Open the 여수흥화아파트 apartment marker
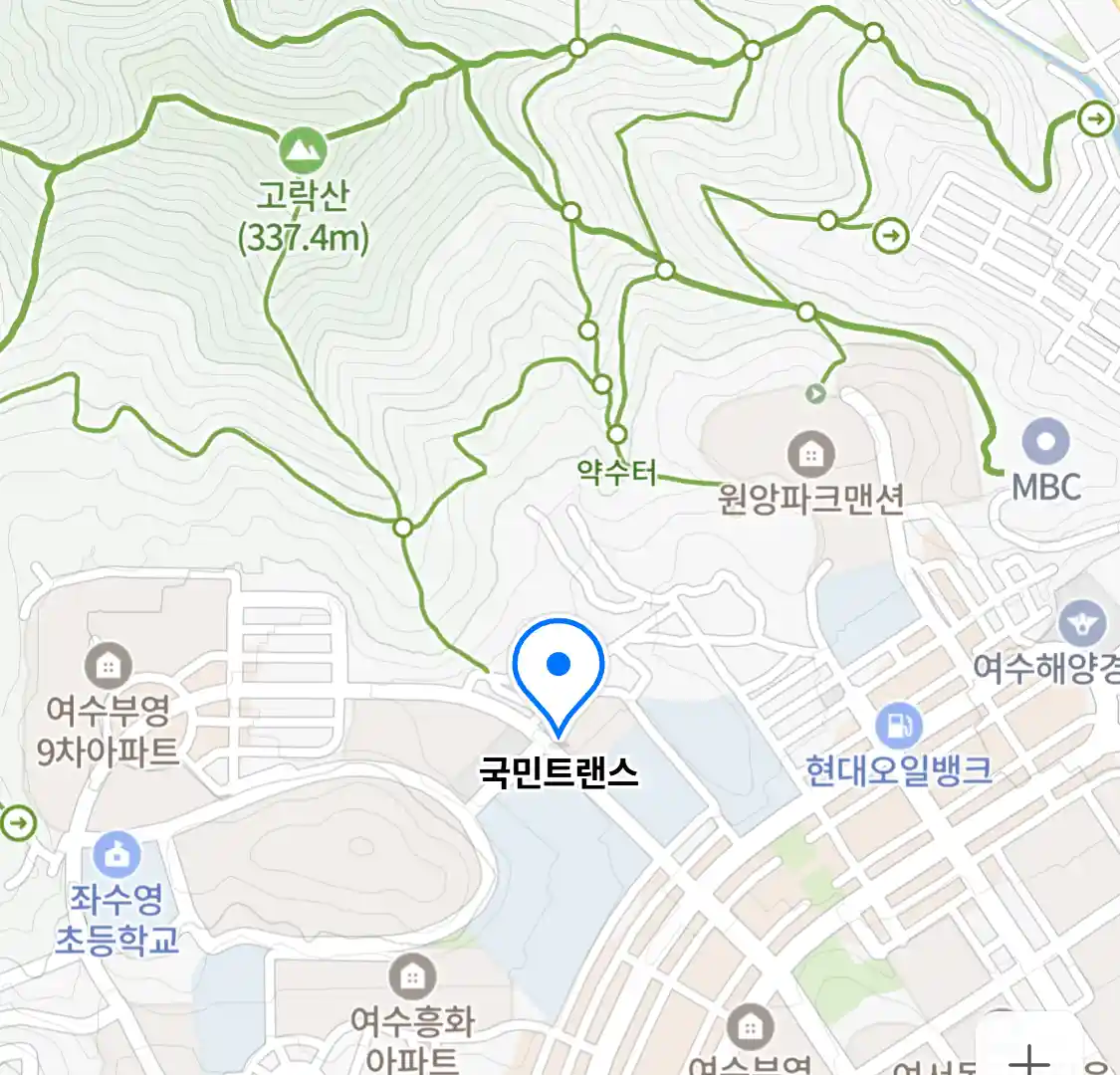1120x1075 pixels. click(411, 975)
